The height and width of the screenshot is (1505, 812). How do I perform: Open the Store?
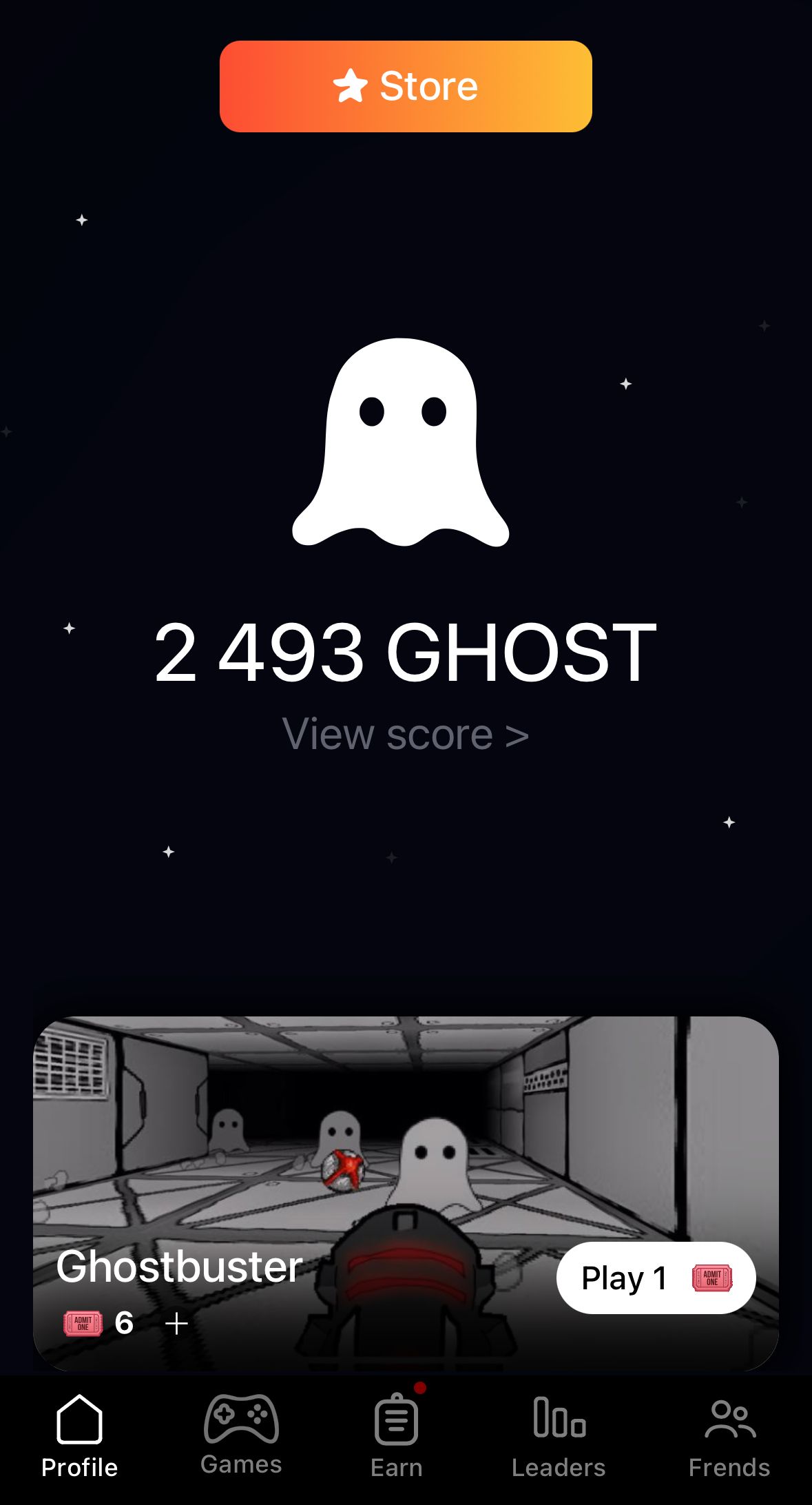coord(406,85)
